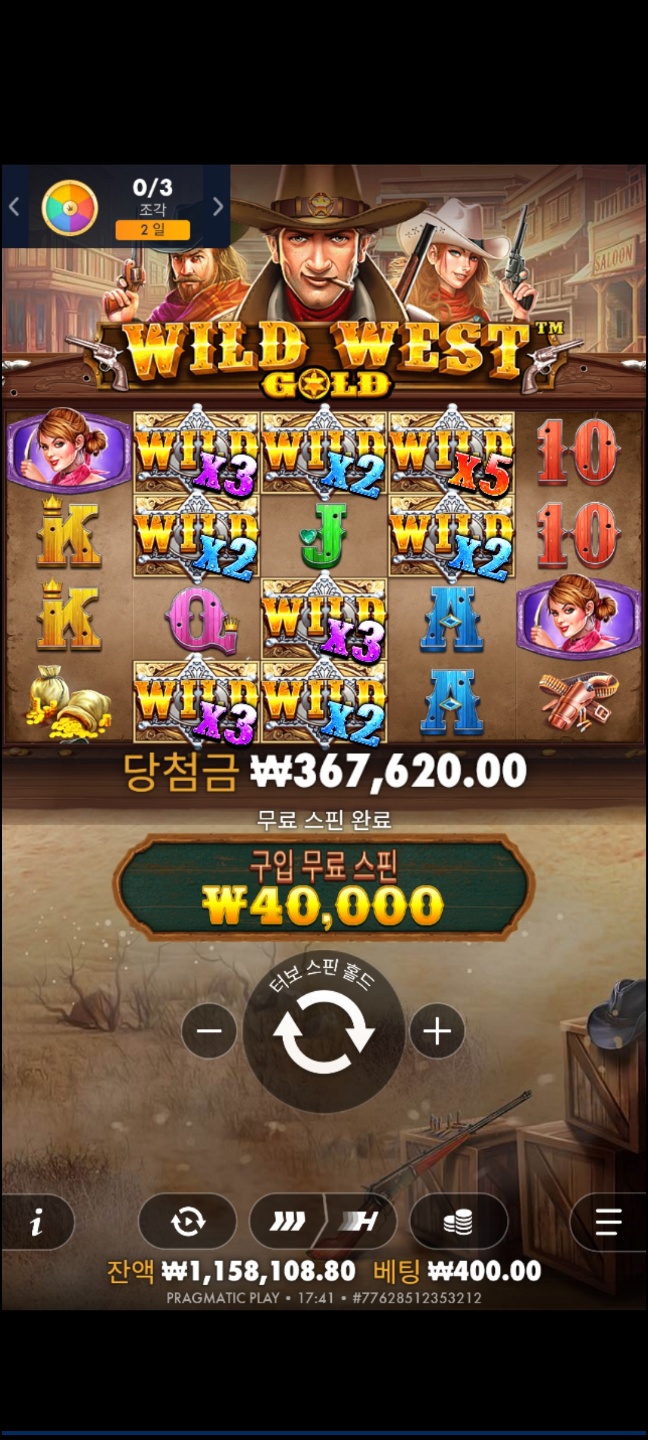
Task: Go to the next promo with right arrow
Action: [x=218, y=207]
